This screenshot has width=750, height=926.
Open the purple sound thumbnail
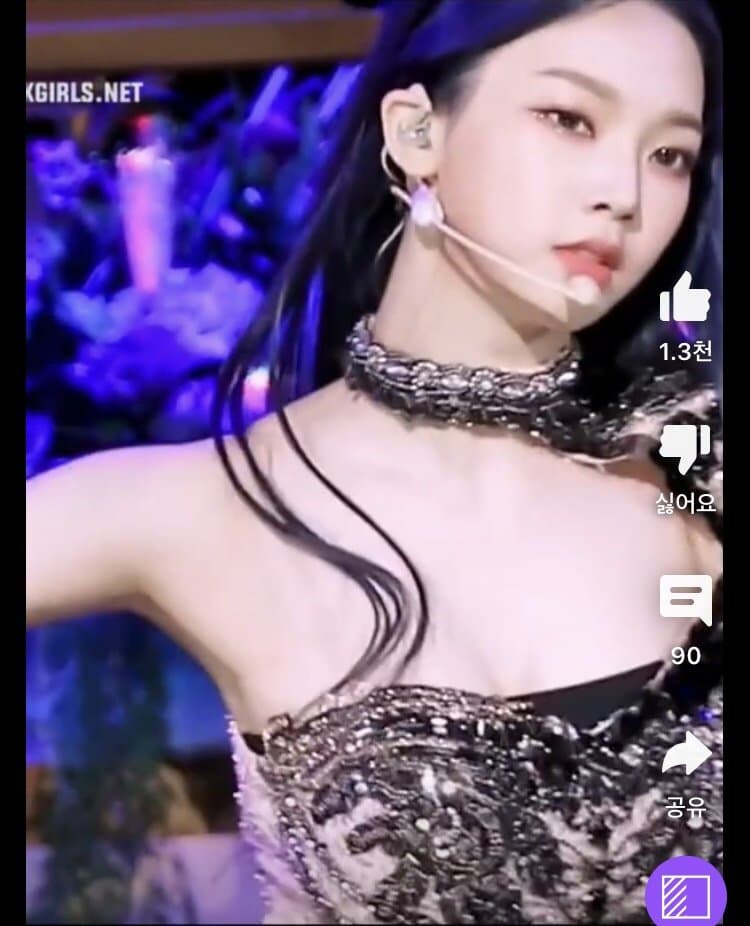click(x=686, y=892)
